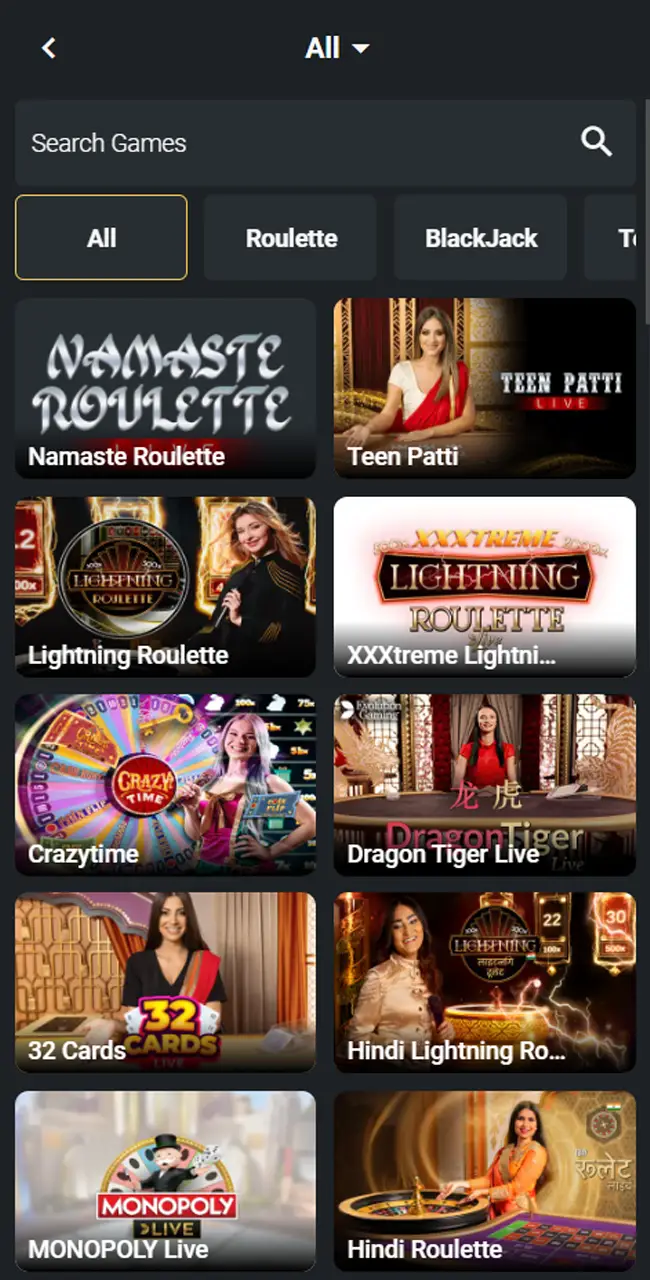
Task: Switch to the Roulette tab
Action: pyautogui.click(x=291, y=238)
